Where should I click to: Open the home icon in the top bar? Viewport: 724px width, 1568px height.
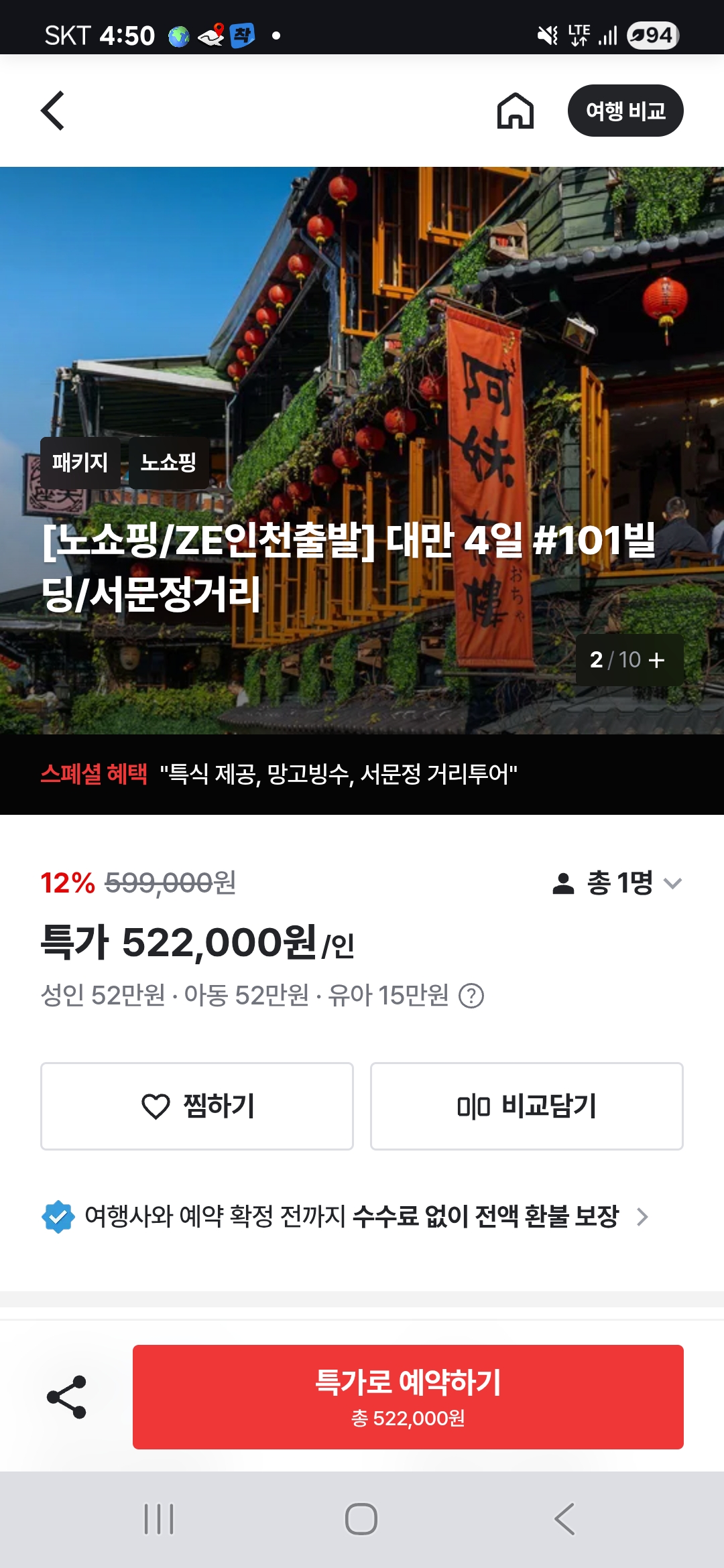tap(515, 111)
